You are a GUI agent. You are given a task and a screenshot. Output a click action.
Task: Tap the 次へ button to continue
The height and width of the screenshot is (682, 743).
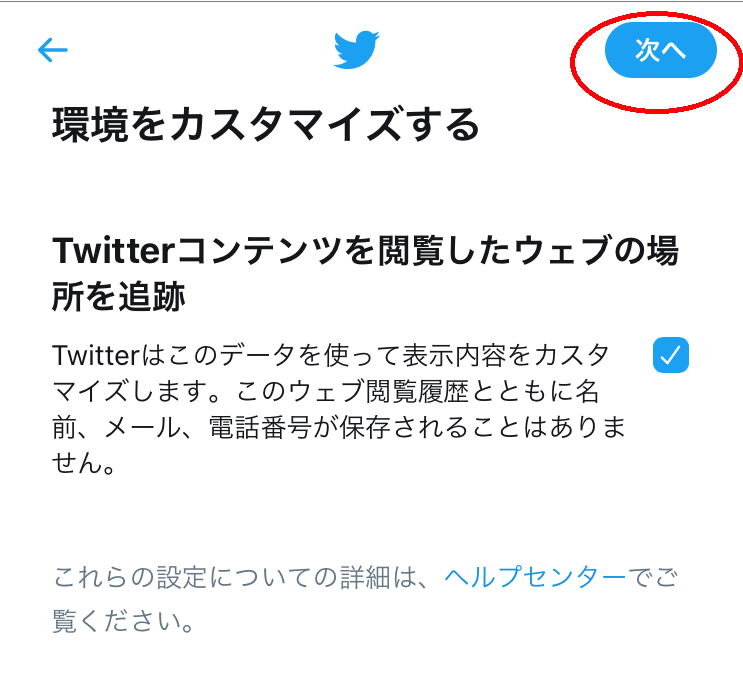pos(661,51)
